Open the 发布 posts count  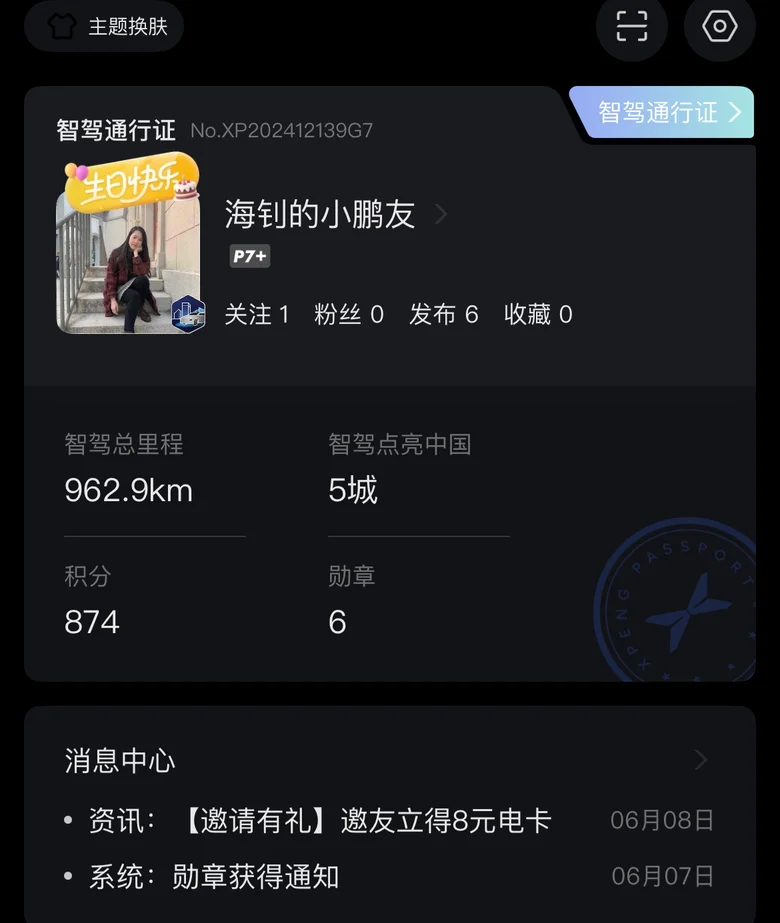(x=444, y=314)
